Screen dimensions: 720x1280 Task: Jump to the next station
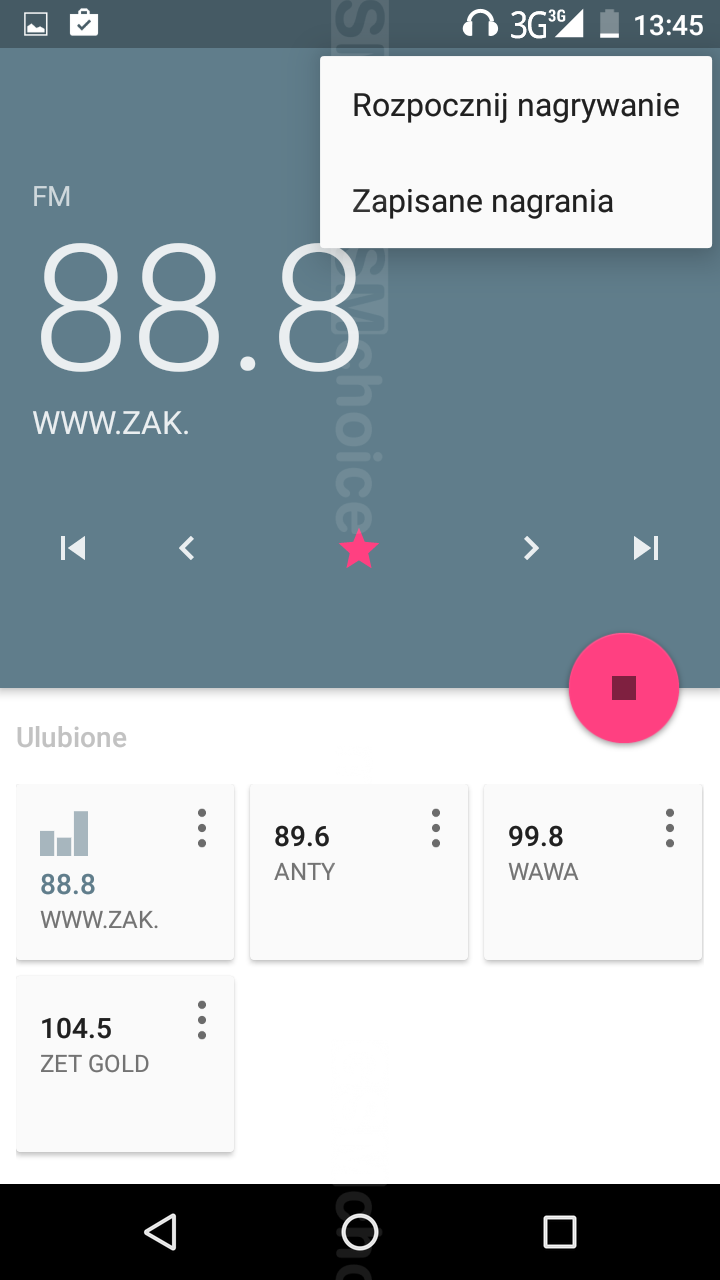coord(646,547)
